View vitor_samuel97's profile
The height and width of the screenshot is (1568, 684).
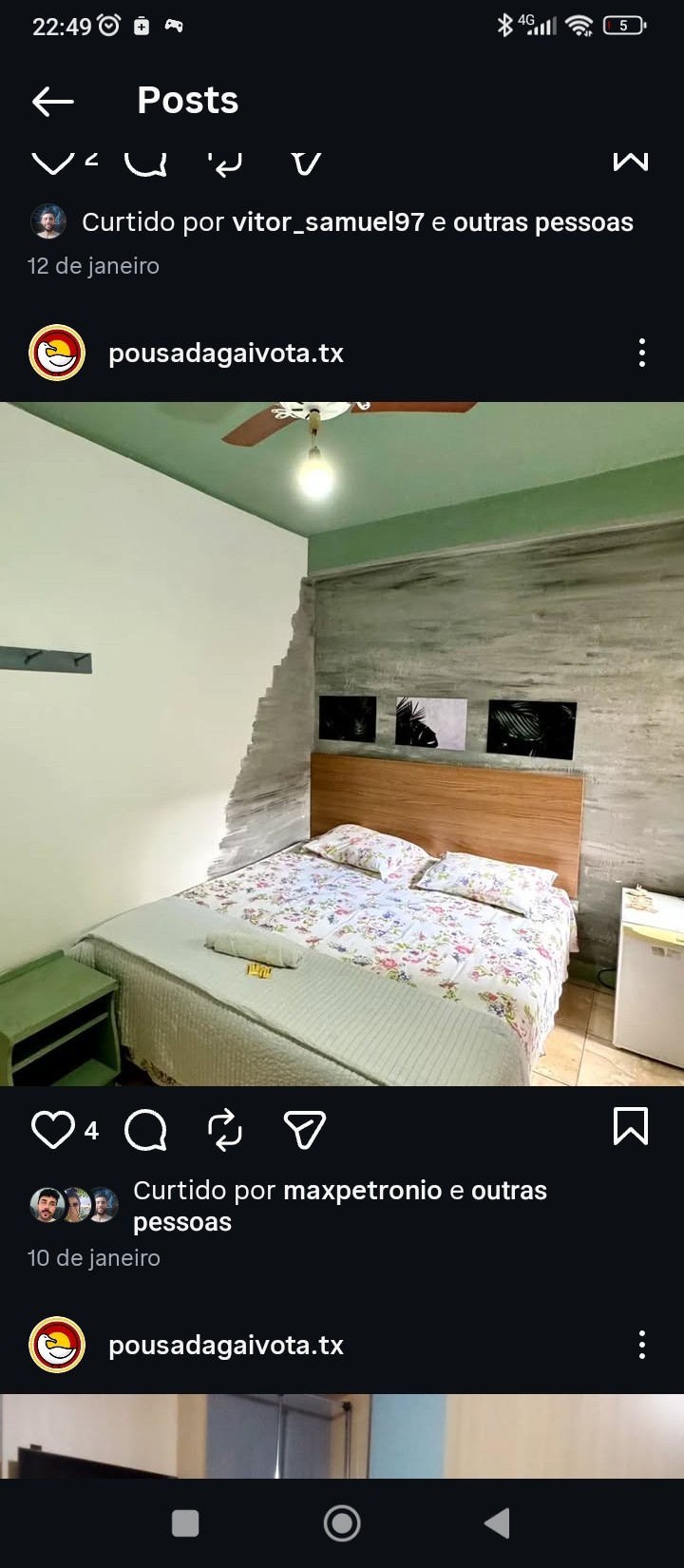[x=328, y=222]
